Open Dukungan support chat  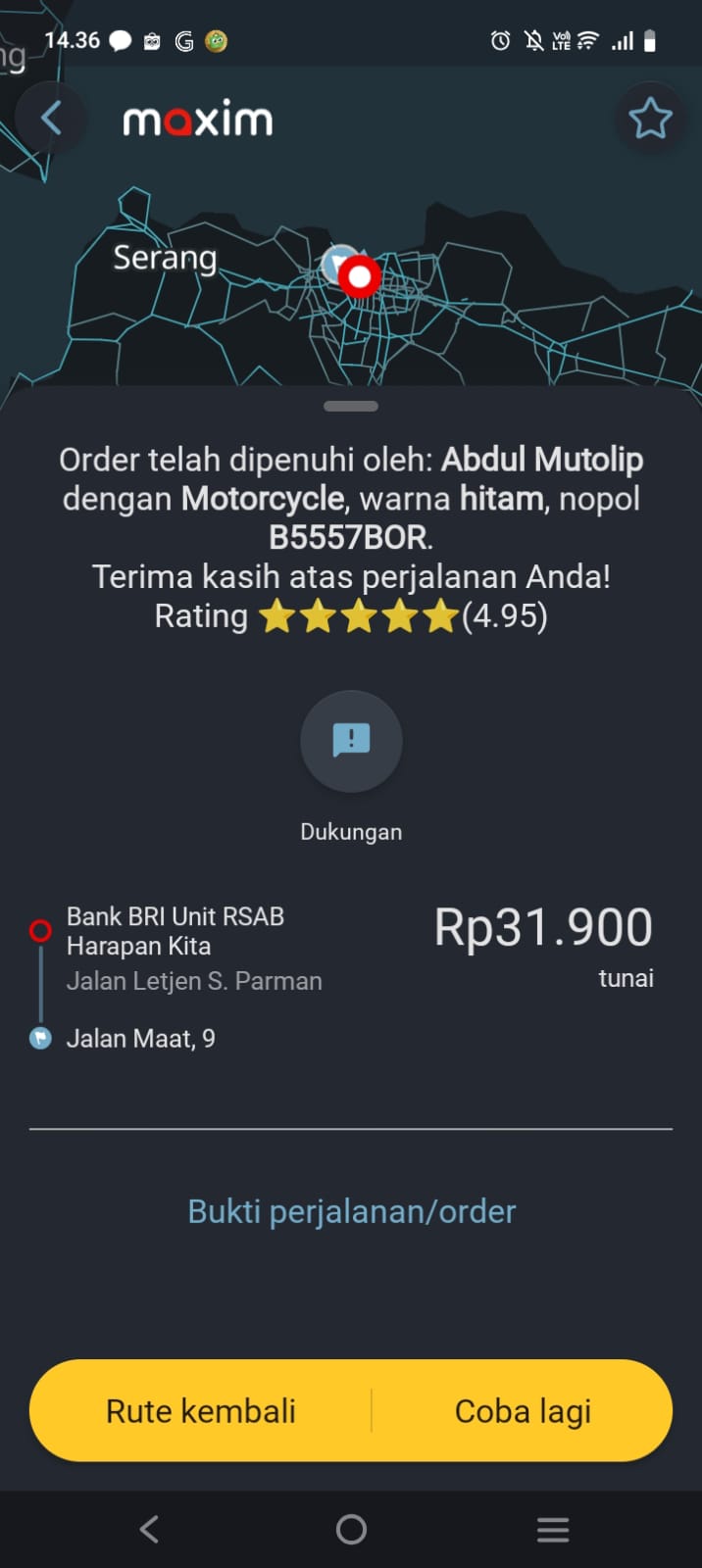pyautogui.click(x=351, y=741)
